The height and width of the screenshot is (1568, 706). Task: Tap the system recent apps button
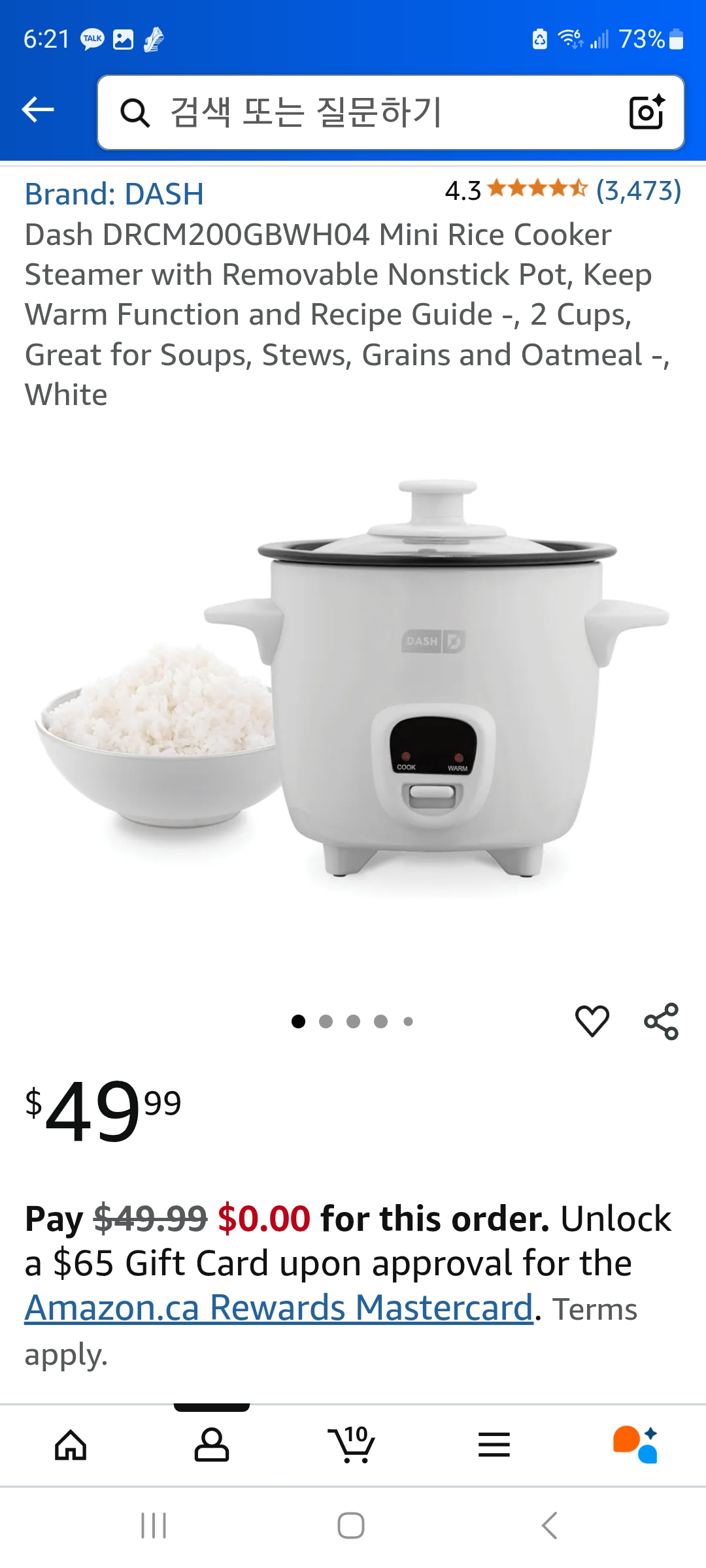click(154, 1526)
